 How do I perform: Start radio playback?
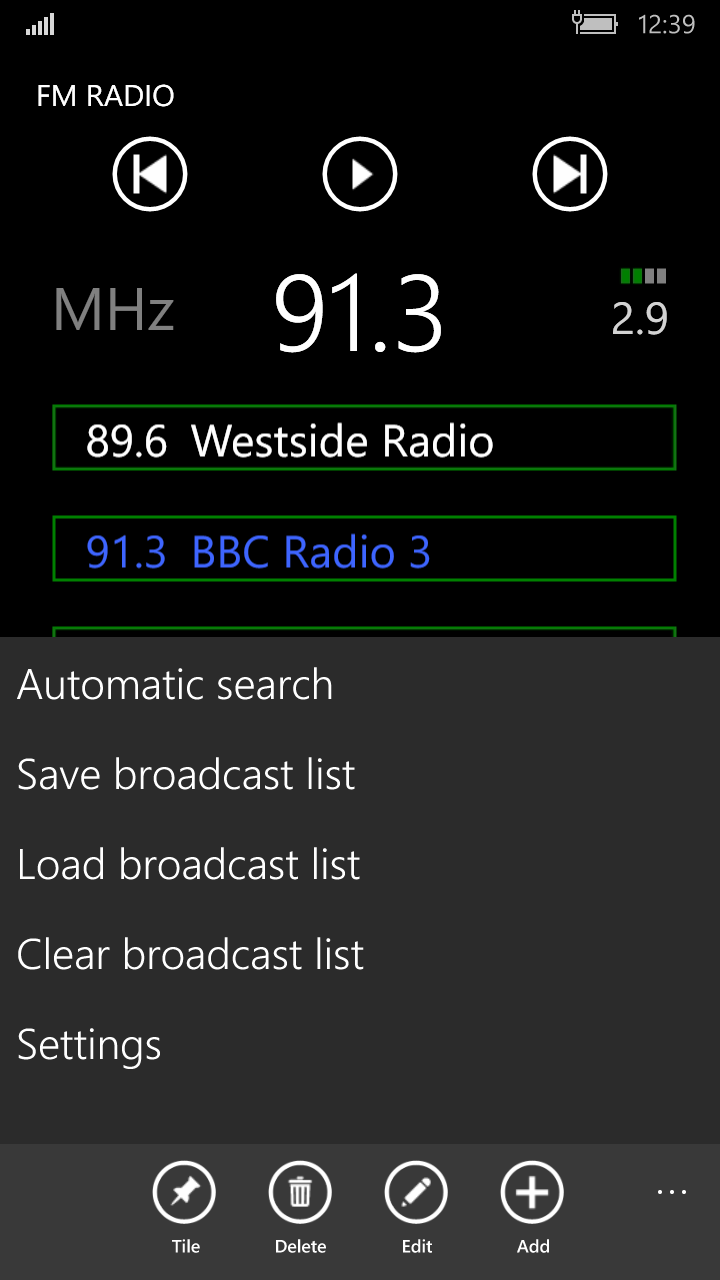coord(360,175)
